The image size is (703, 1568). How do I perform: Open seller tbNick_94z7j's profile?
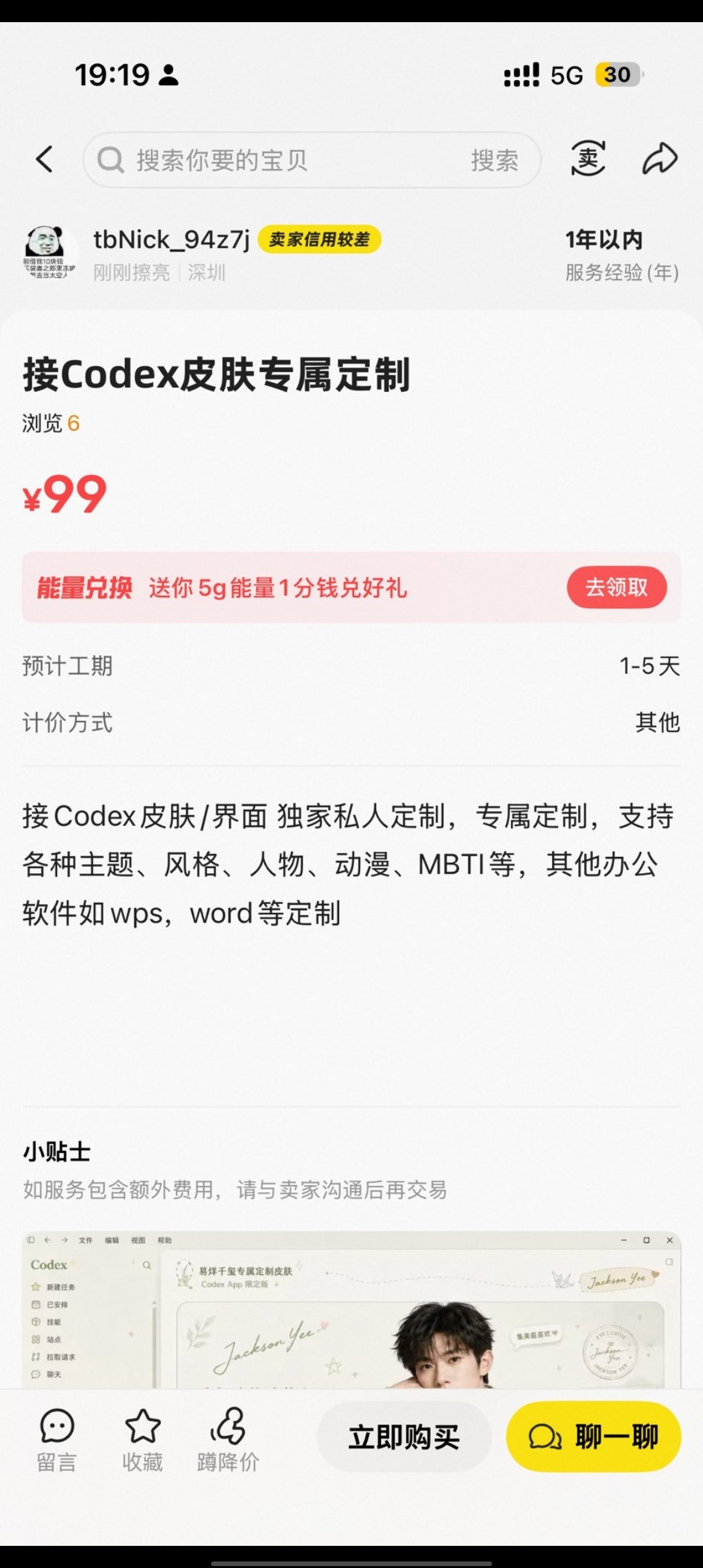point(172,240)
